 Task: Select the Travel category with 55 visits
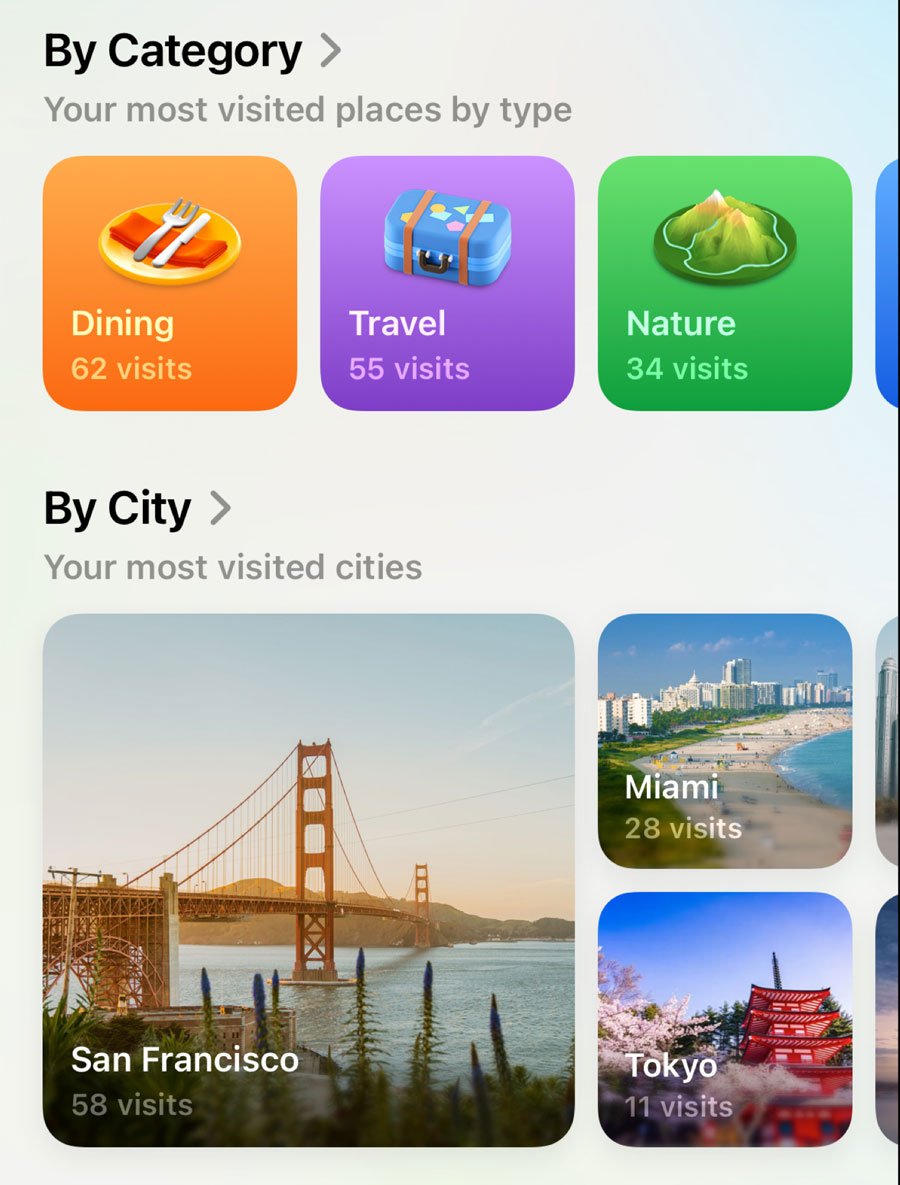pos(447,283)
